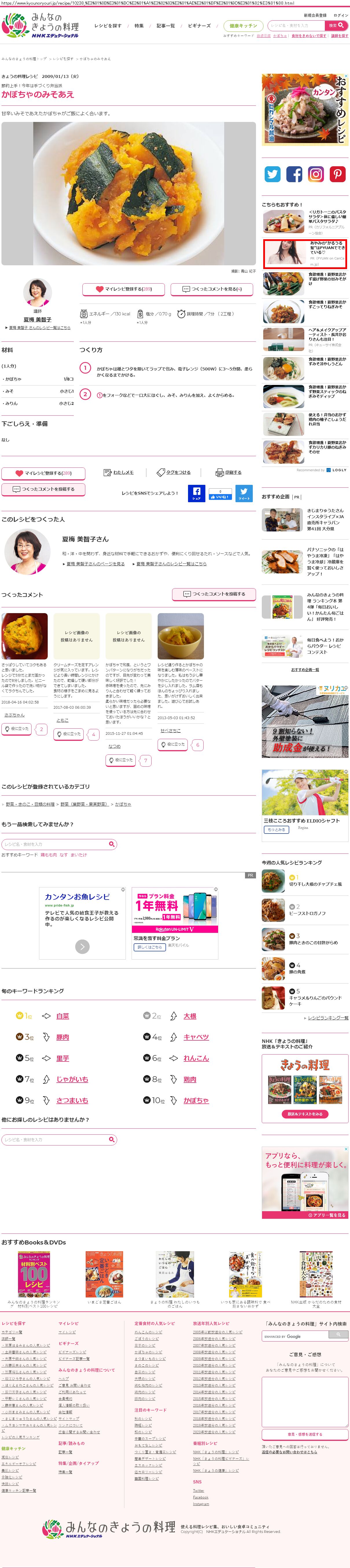View comments via つくったコメントを見る button
This screenshot has width=350, height=1568.
pos(212,289)
